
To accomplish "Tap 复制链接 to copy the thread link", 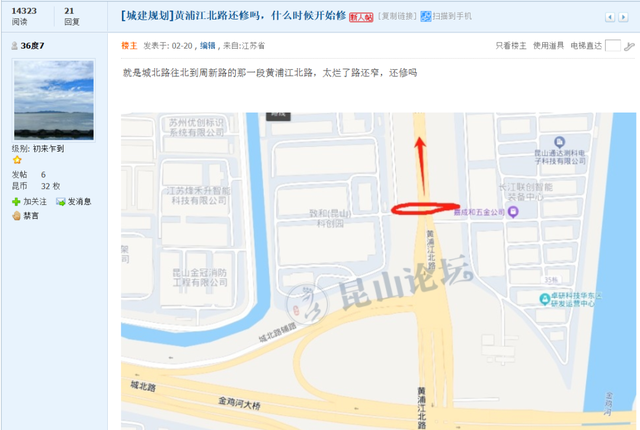I will point(396,17).
